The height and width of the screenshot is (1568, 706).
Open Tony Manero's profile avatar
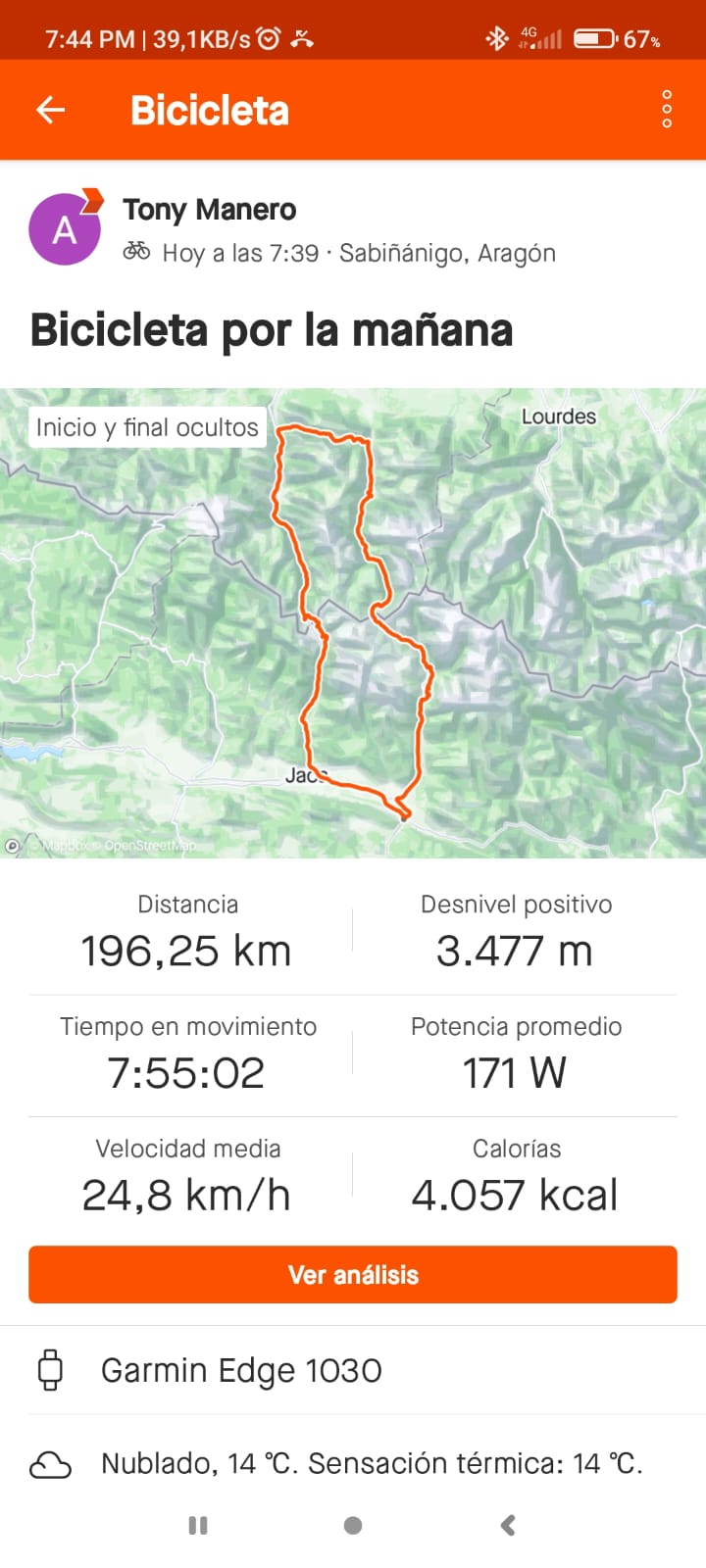pyautogui.click(x=65, y=229)
